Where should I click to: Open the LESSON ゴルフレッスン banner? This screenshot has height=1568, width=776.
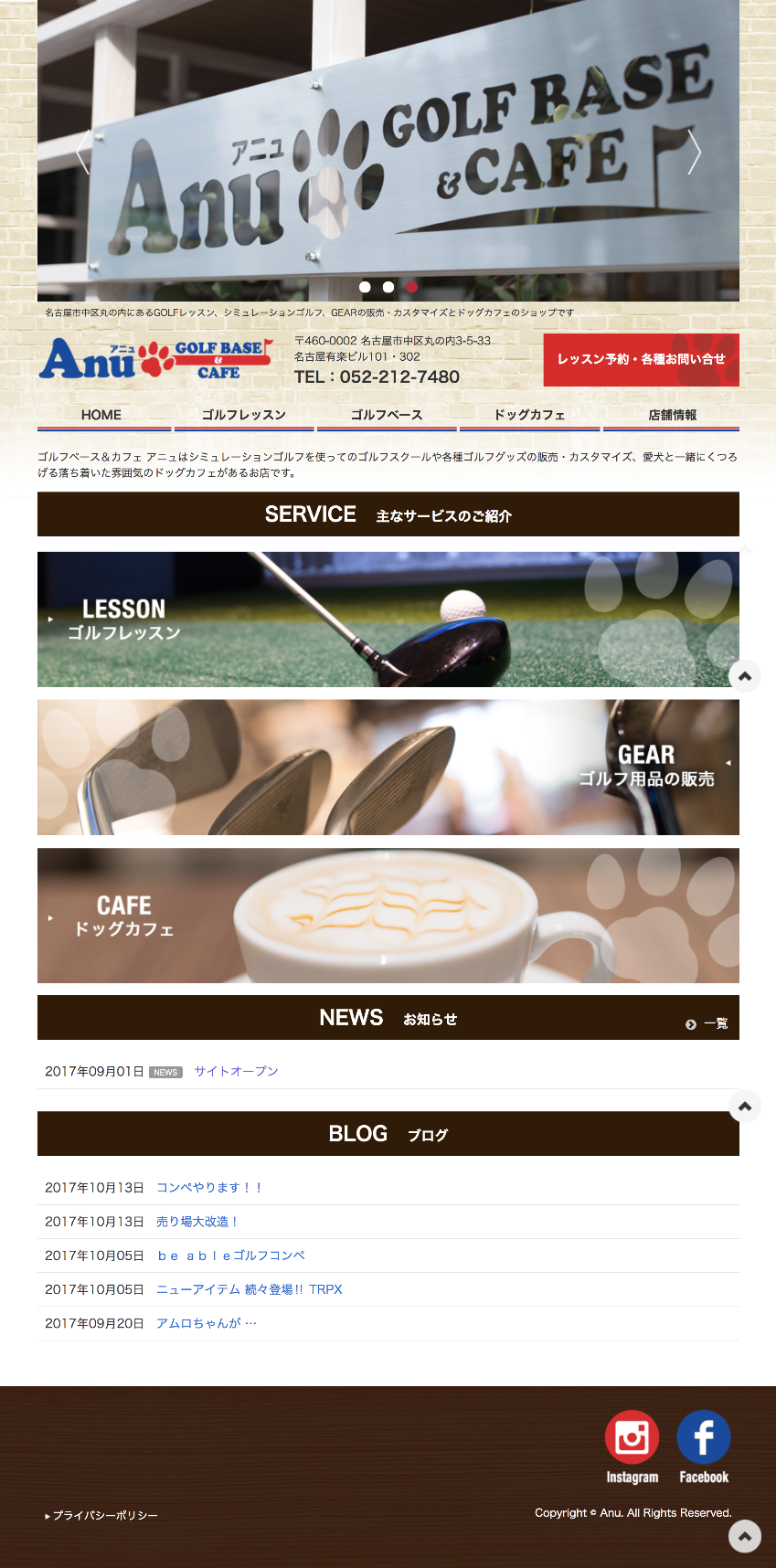pyautogui.click(x=388, y=620)
